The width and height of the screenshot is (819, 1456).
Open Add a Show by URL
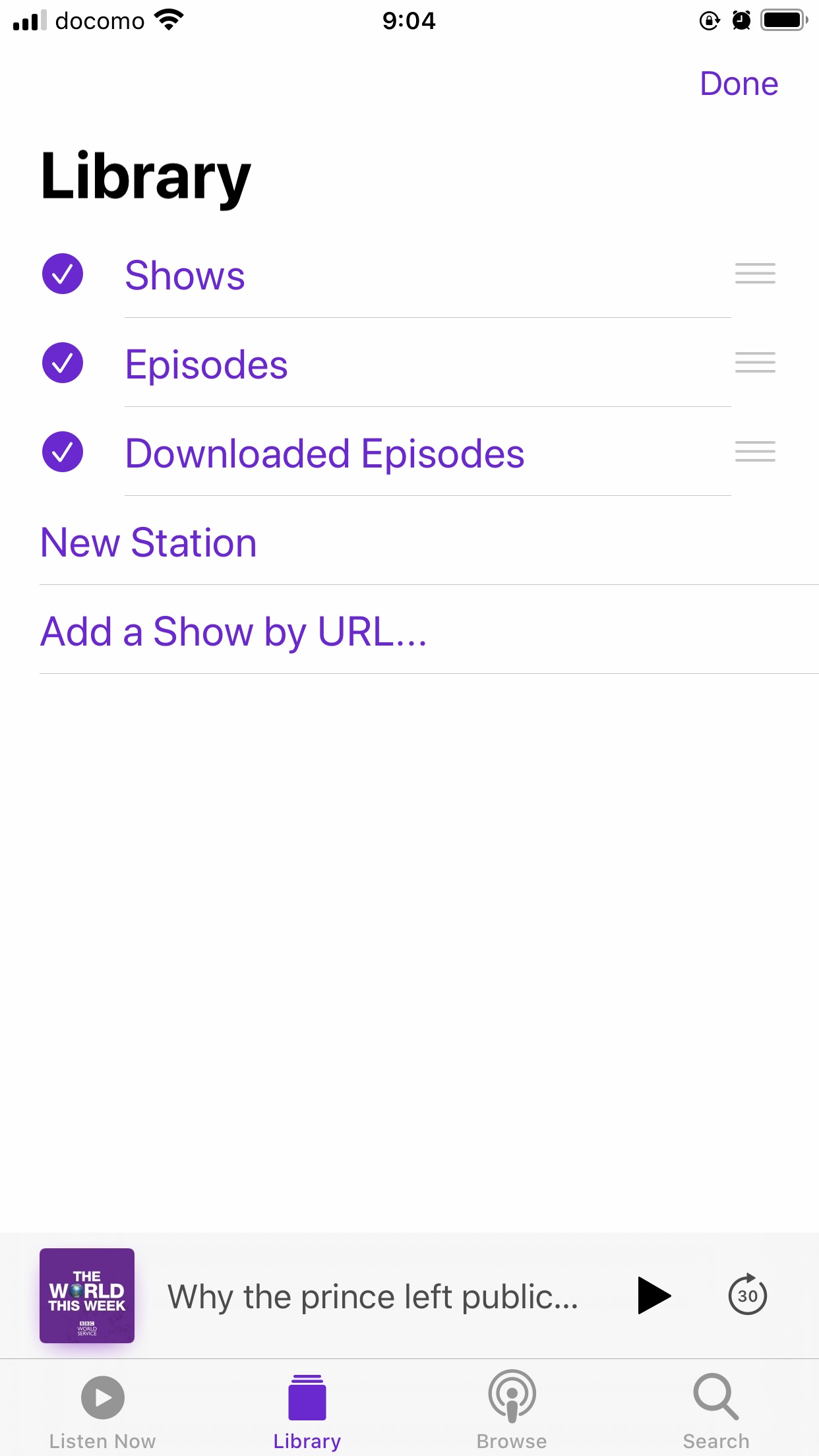click(233, 632)
